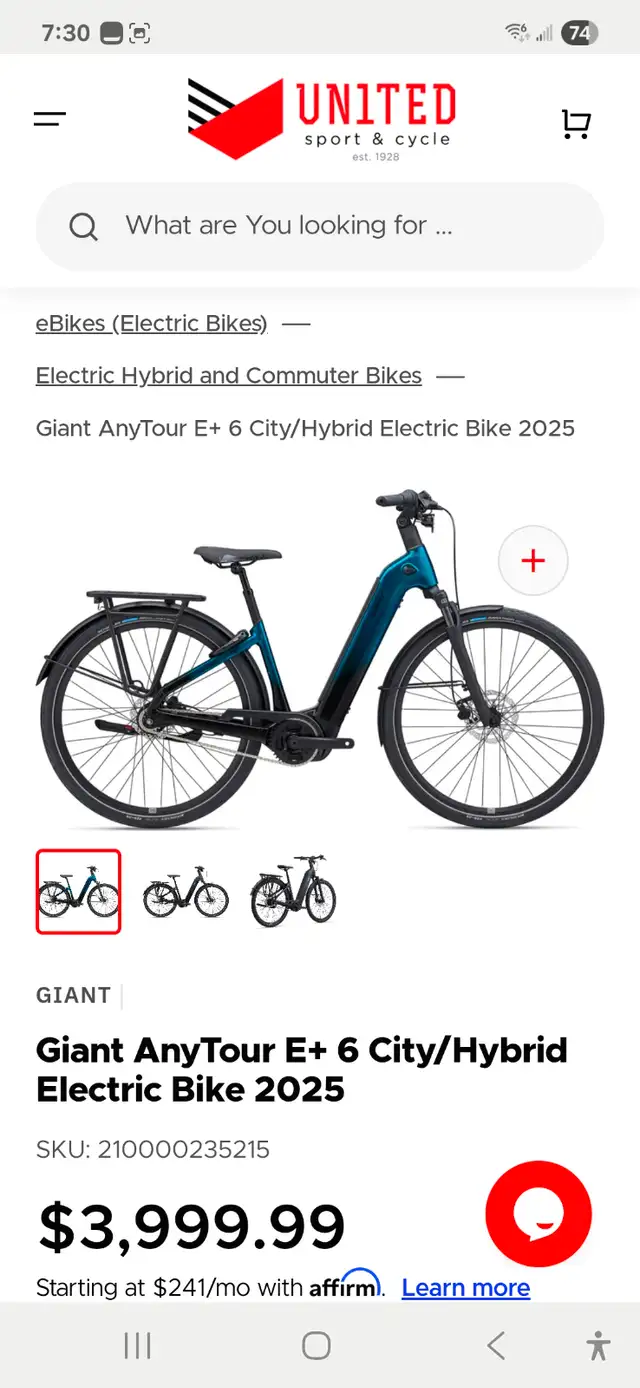Viewport: 640px width, 1388px height.
Task: Open the shopping cart
Action: (576, 123)
